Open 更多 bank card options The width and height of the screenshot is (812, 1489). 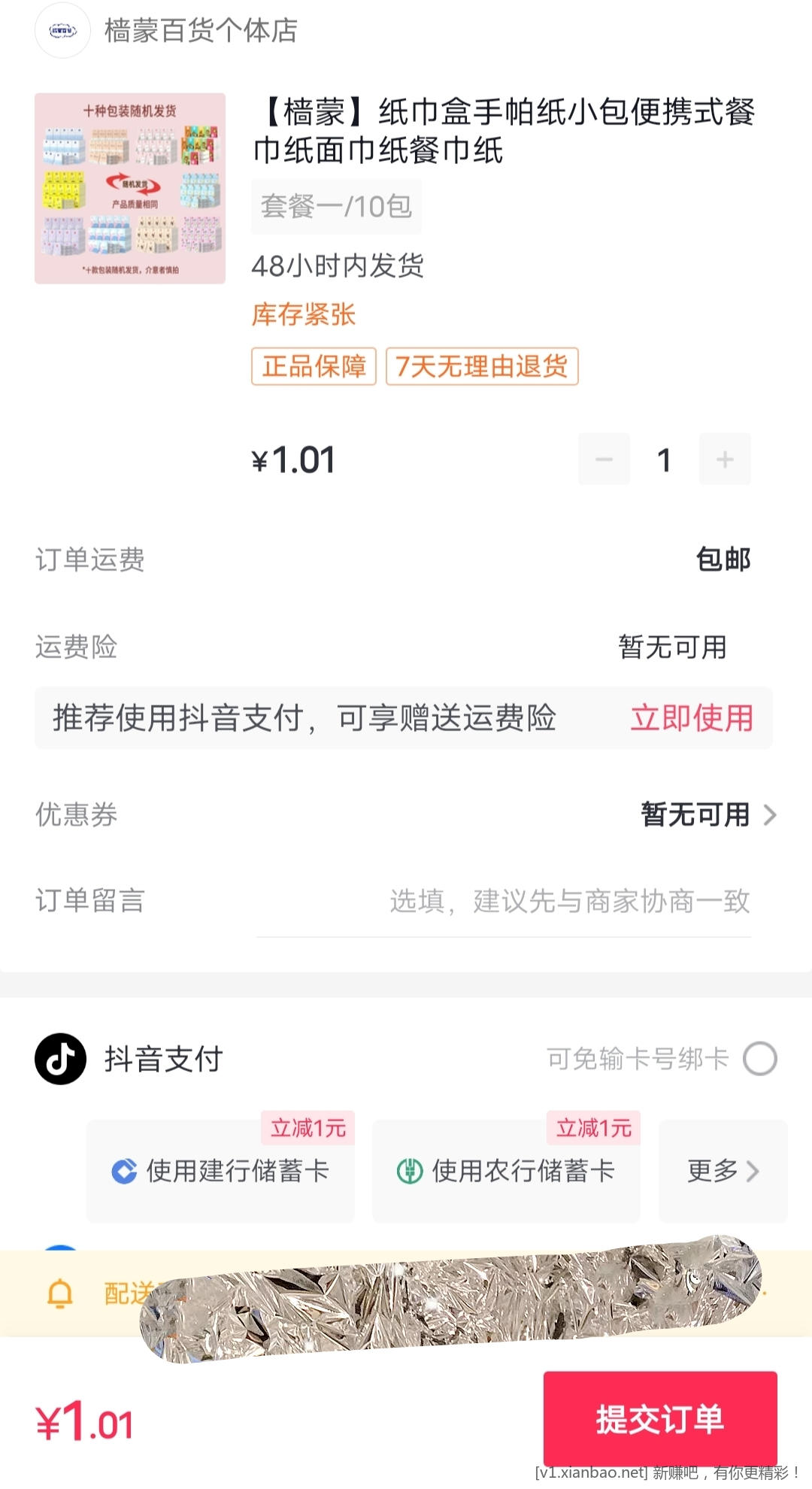pyautogui.click(x=723, y=1171)
